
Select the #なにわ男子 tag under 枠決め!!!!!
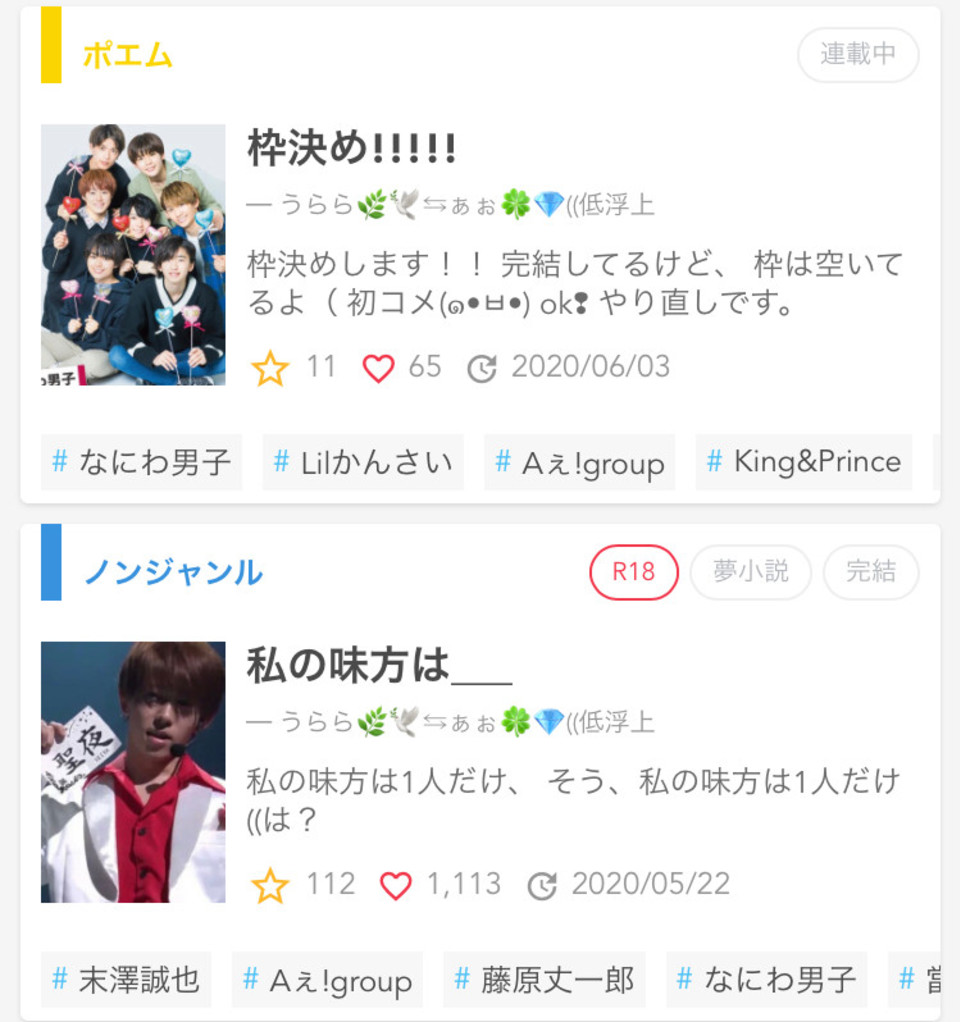pyautogui.click(x=141, y=462)
